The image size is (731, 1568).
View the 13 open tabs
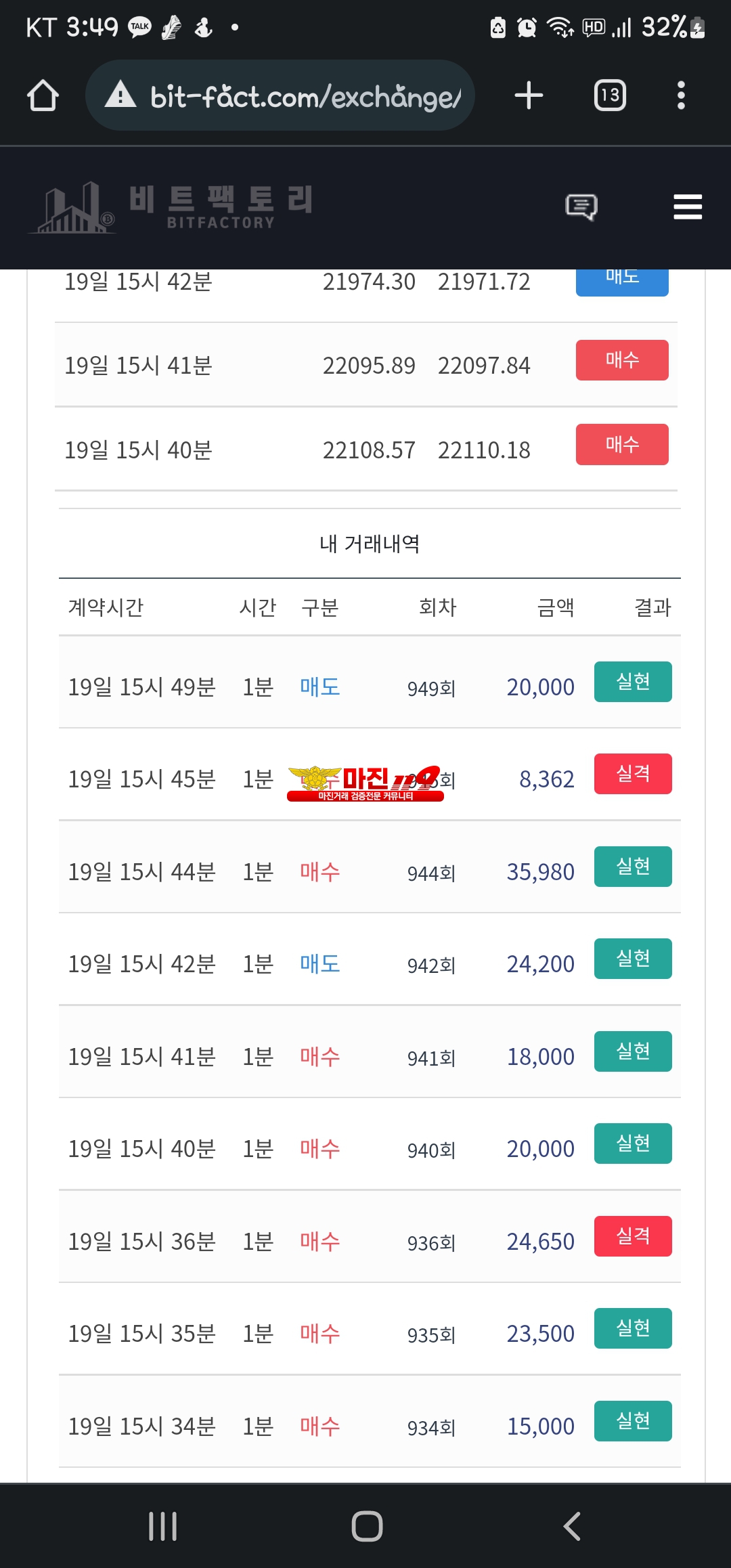(610, 95)
